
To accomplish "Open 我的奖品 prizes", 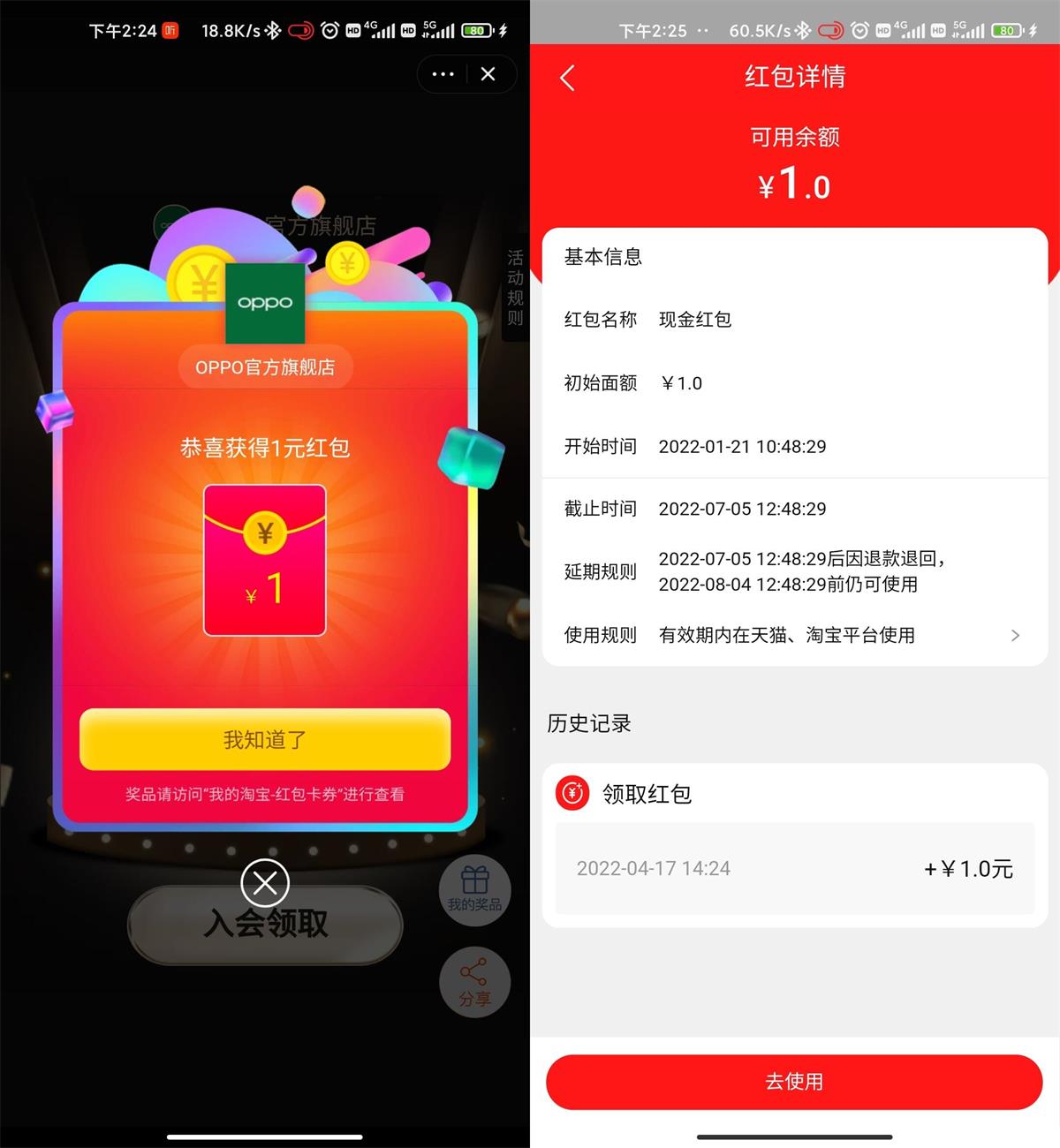I will (x=474, y=889).
